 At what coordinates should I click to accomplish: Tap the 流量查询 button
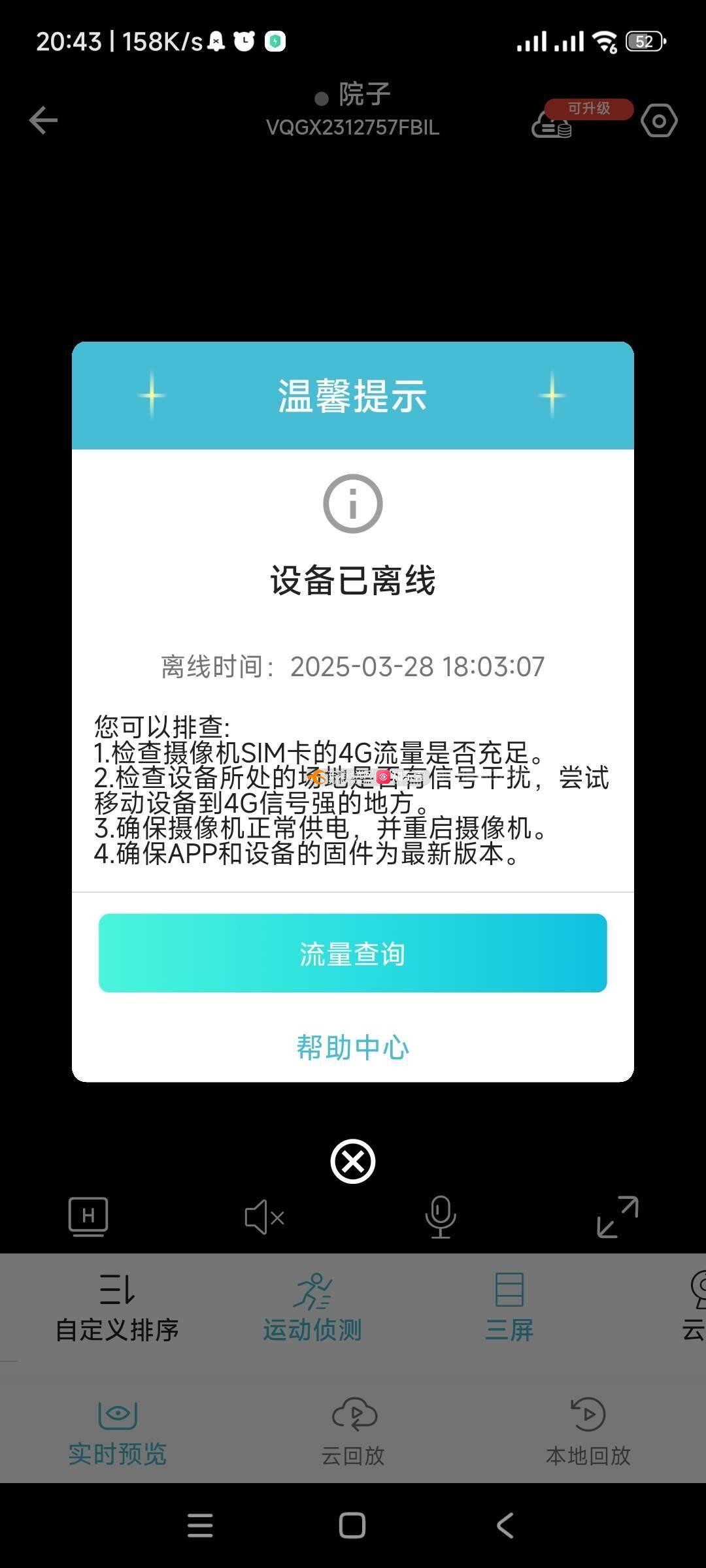click(x=352, y=953)
